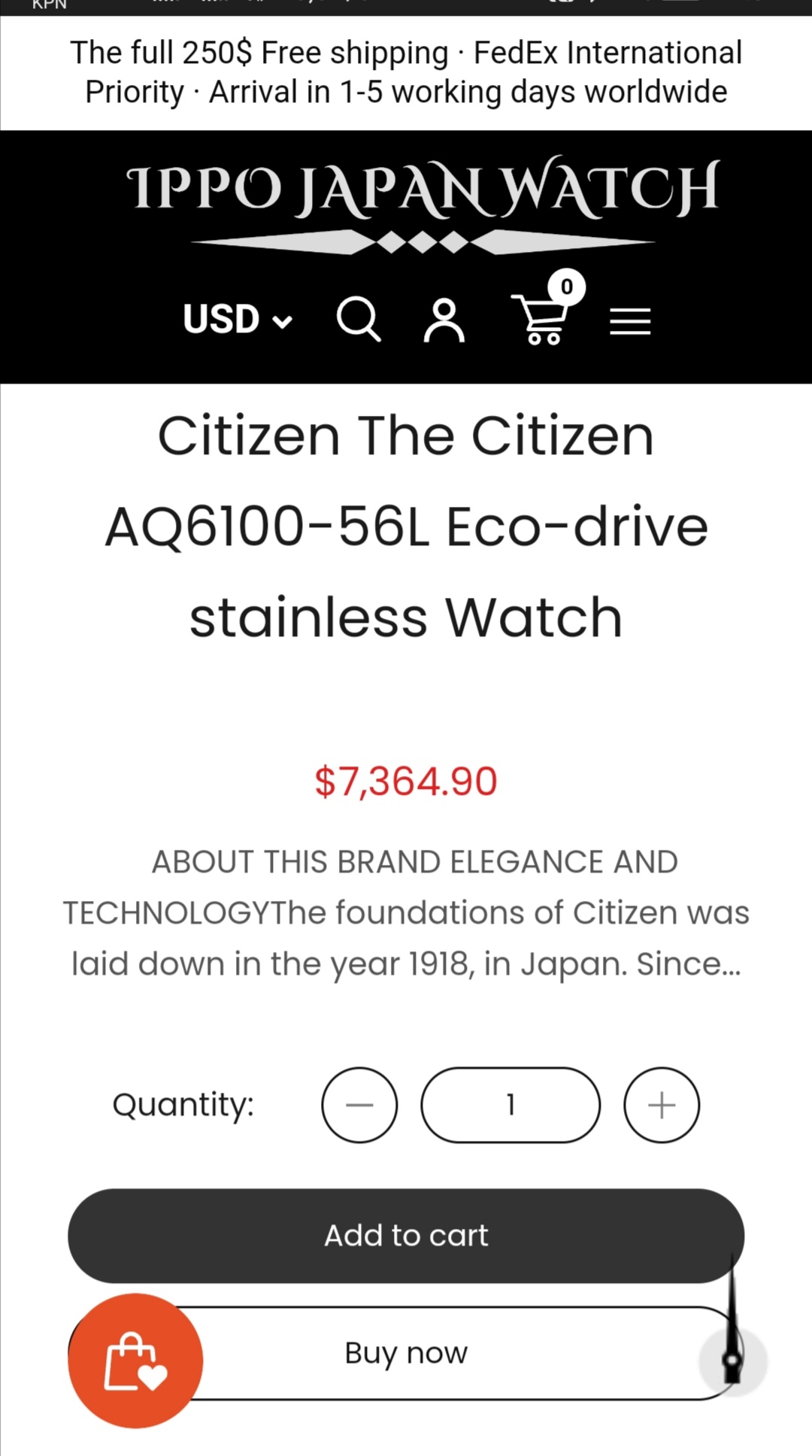
Task: Open the USD currency dropdown
Action: [x=238, y=319]
